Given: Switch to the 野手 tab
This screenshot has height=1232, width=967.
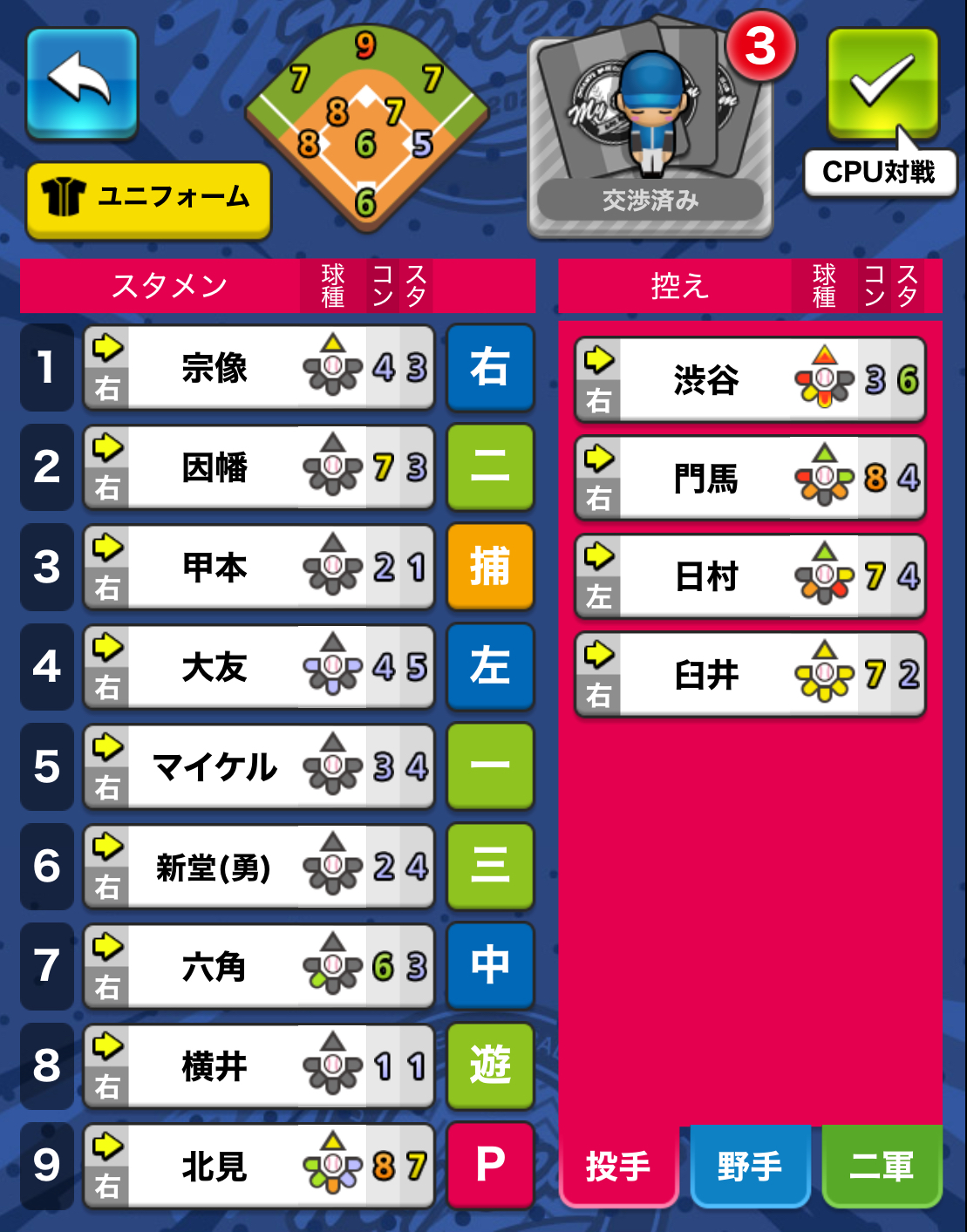Looking at the screenshot, I should coord(750,1165).
